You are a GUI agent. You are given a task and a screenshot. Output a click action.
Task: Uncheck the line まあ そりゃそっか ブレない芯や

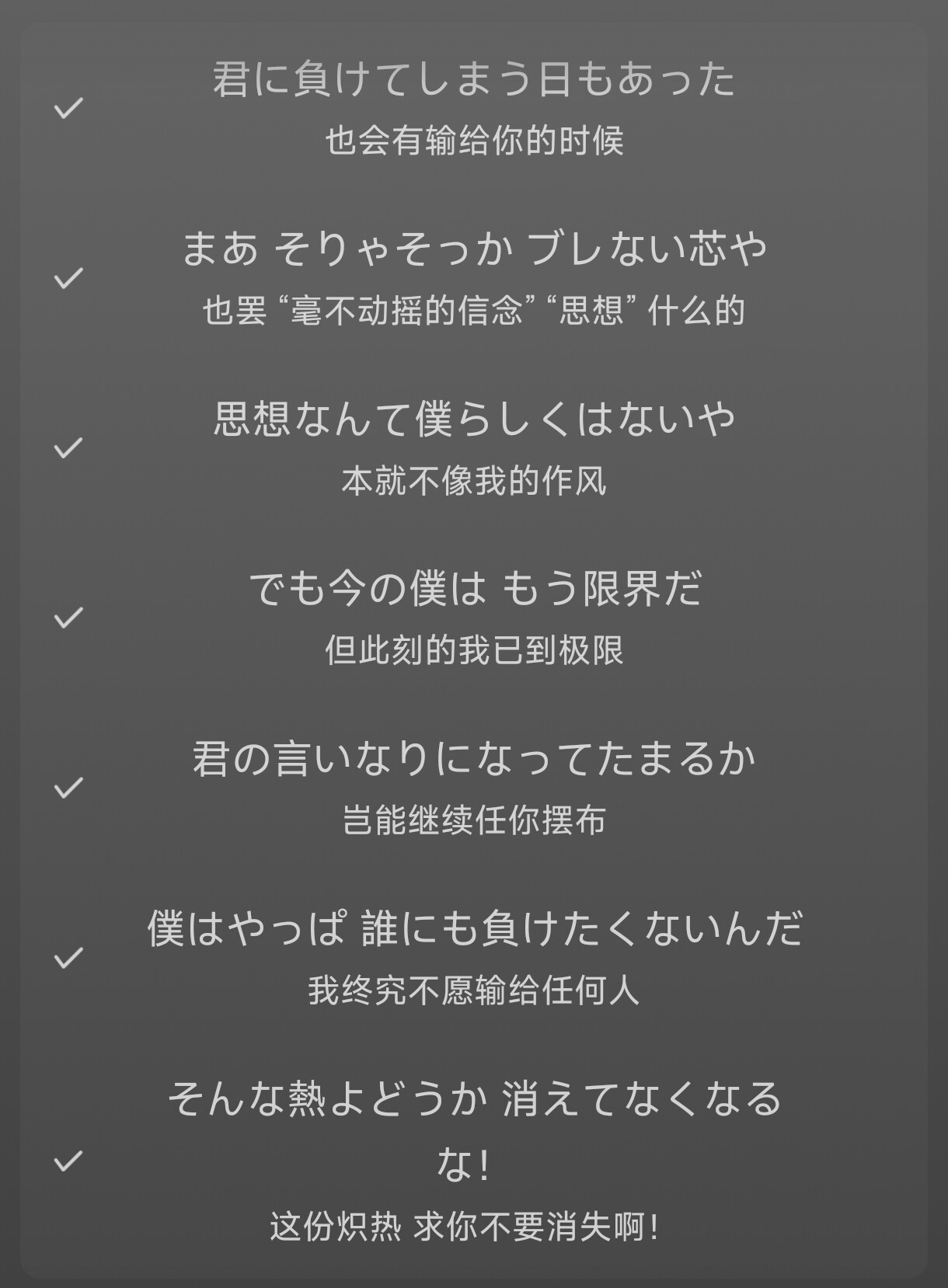coord(68,278)
